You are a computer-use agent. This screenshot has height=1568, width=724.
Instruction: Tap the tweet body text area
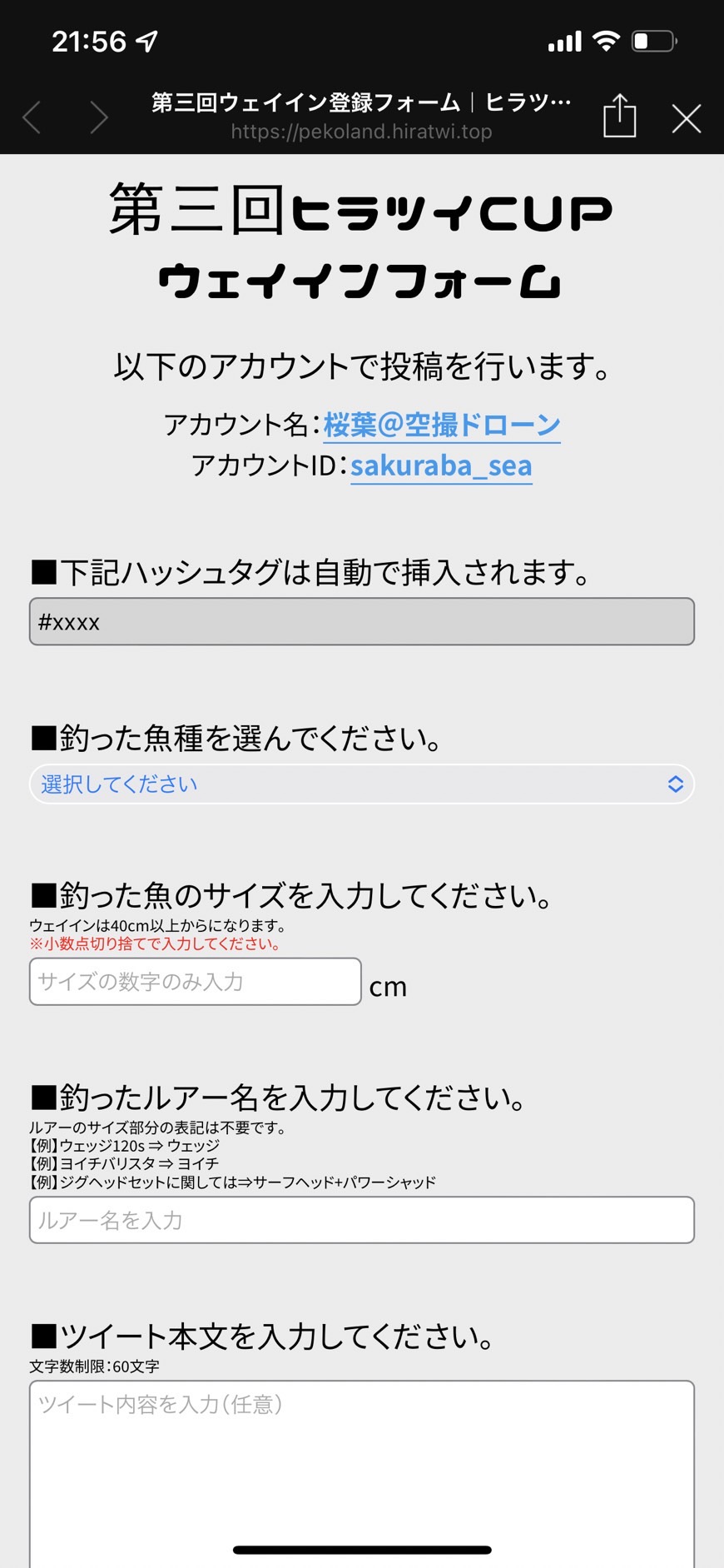pyautogui.click(x=361, y=1466)
